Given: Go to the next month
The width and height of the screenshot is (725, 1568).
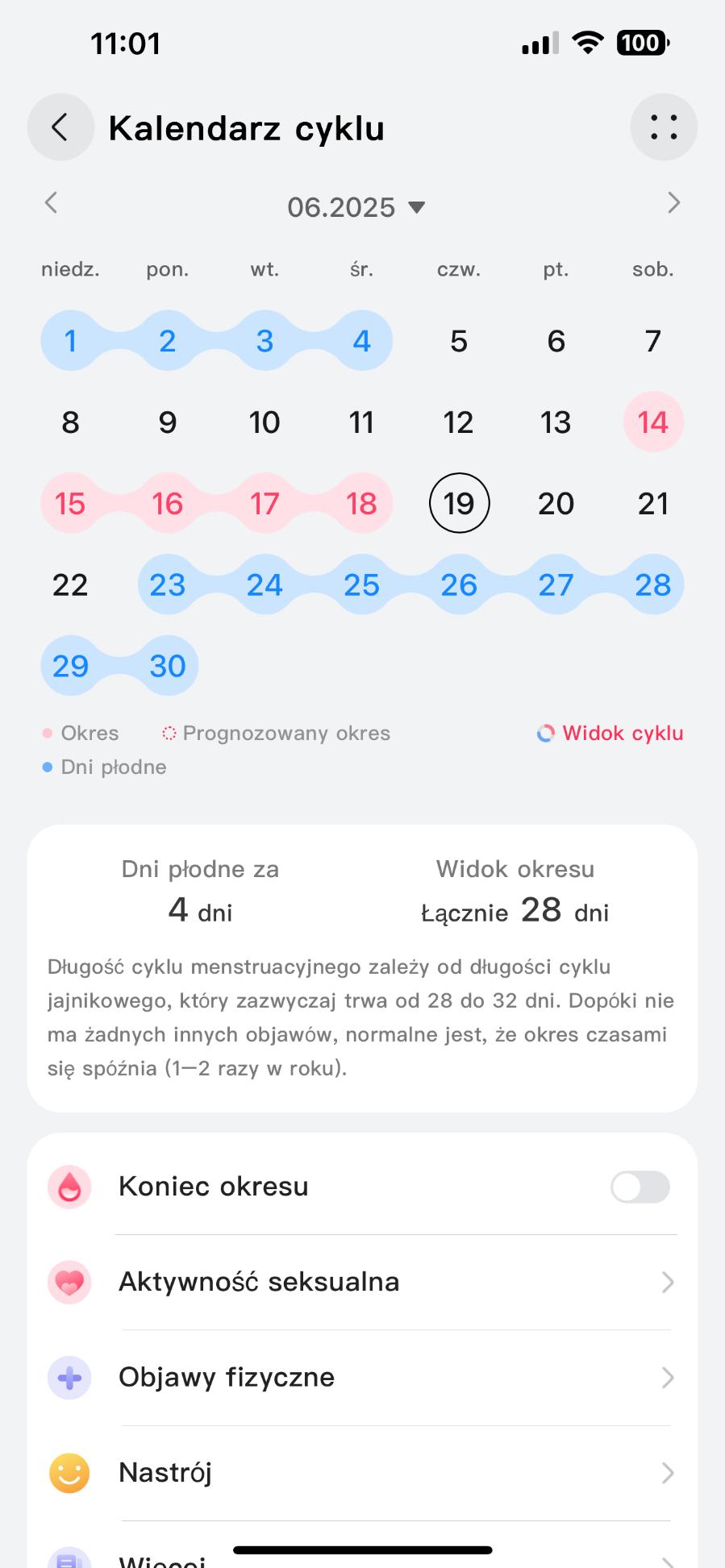Looking at the screenshot, I should (x=673, y=203).
